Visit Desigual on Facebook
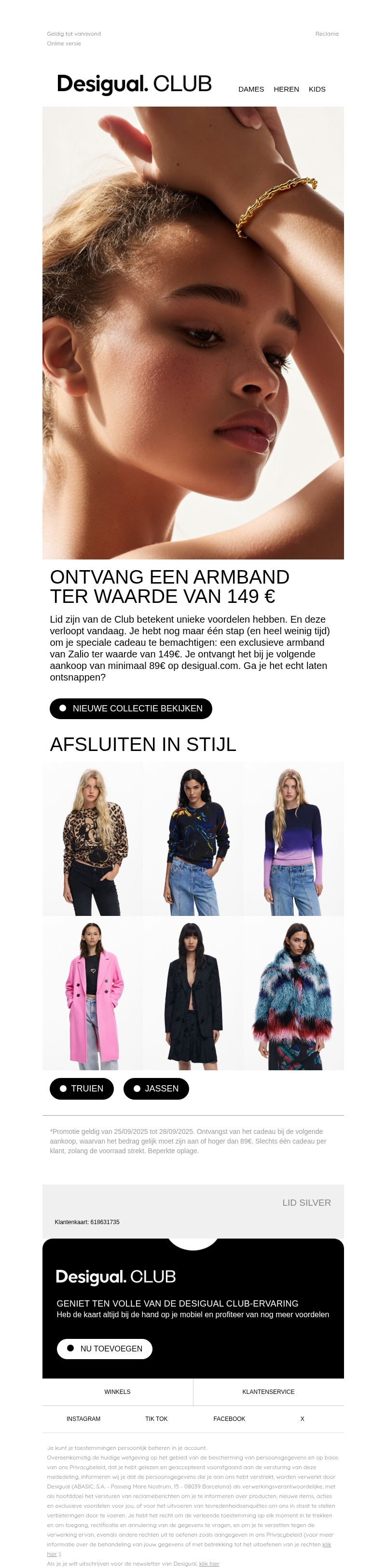 click(x=229, y=1418)
